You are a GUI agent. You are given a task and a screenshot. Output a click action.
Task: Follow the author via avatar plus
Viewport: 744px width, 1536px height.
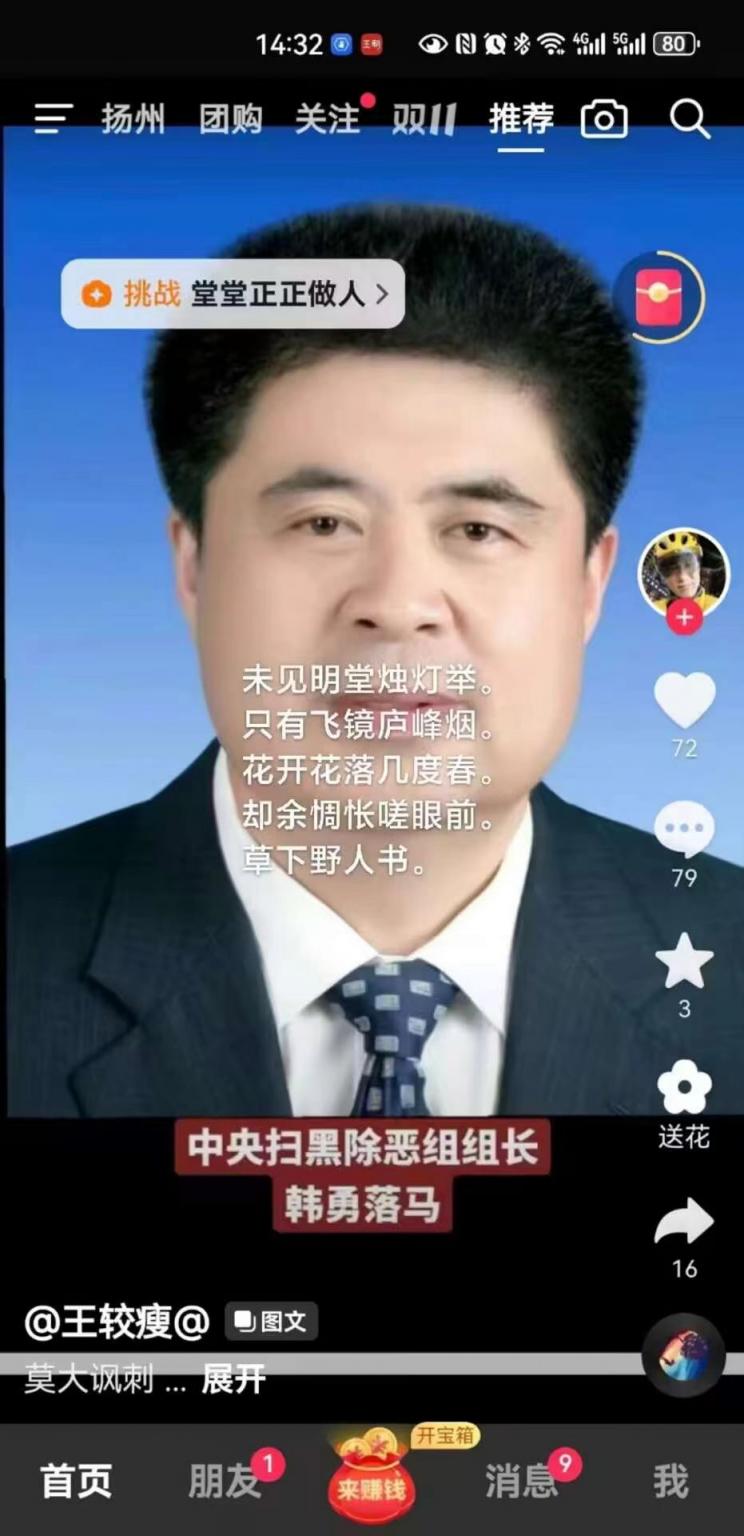coord(684,618)
